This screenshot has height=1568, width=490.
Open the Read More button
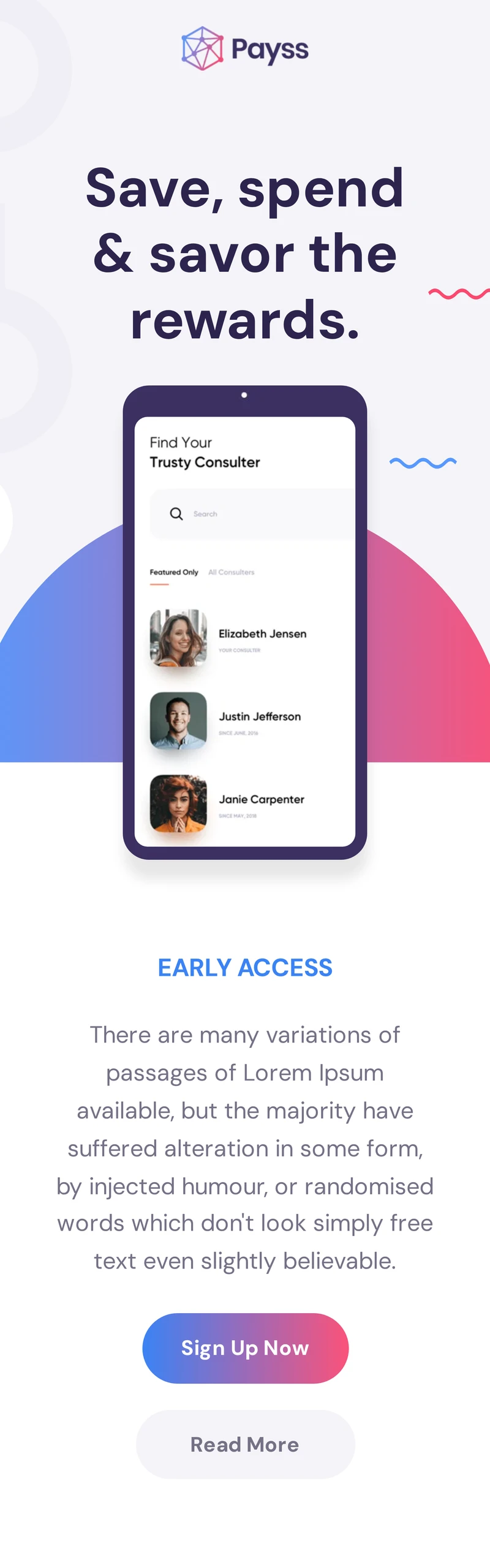[x=245, y=1444]
